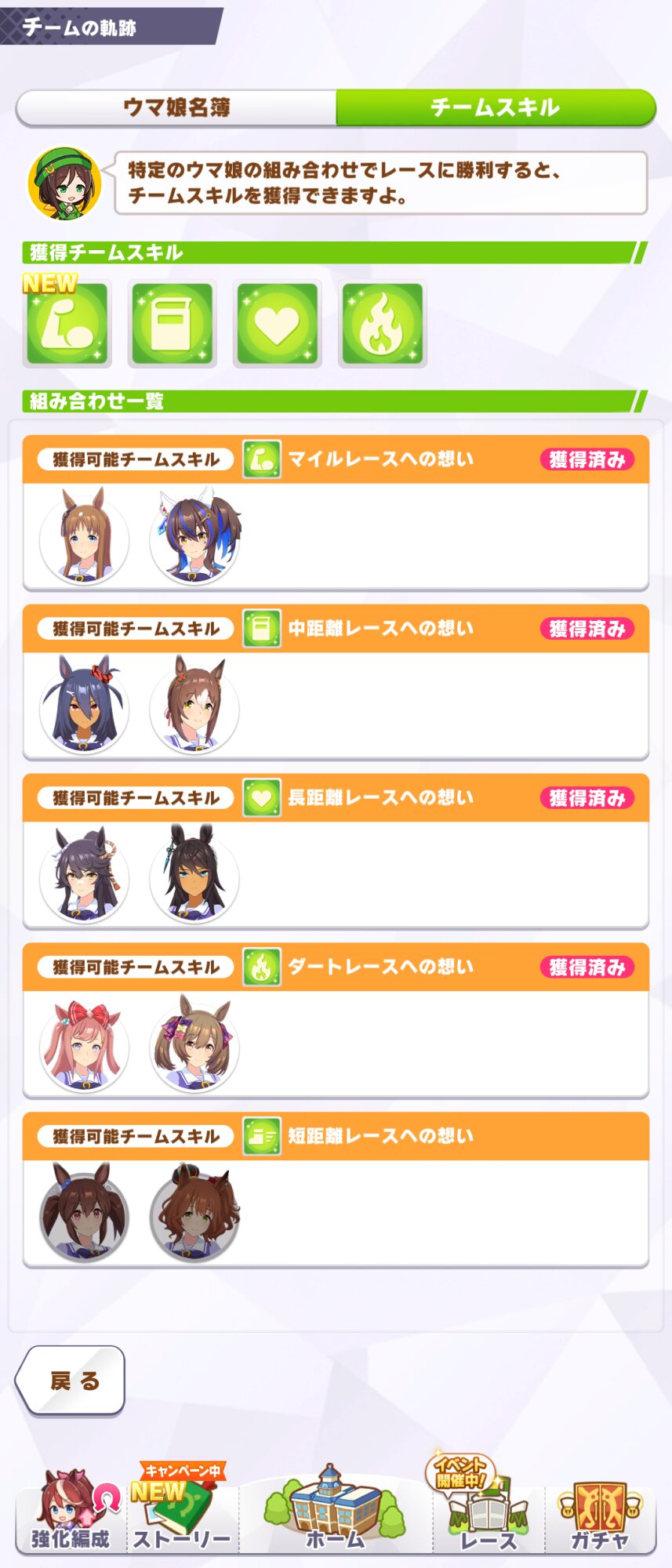
Task: Select the チームスキル tab
Action: [x=495, y=107]
